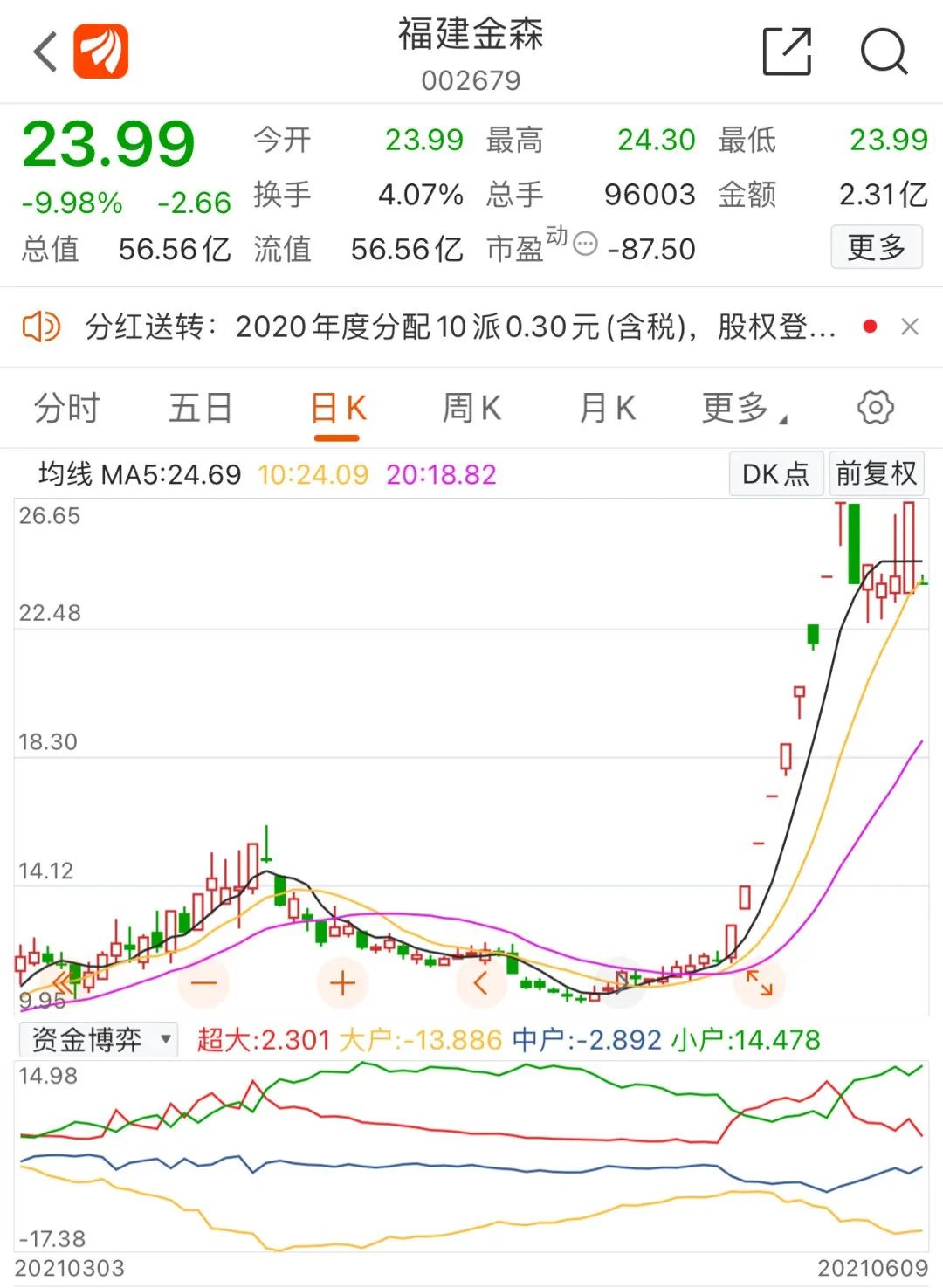943x1288 pixels.
Task: Go back to the previous screen
Action: 45,52
